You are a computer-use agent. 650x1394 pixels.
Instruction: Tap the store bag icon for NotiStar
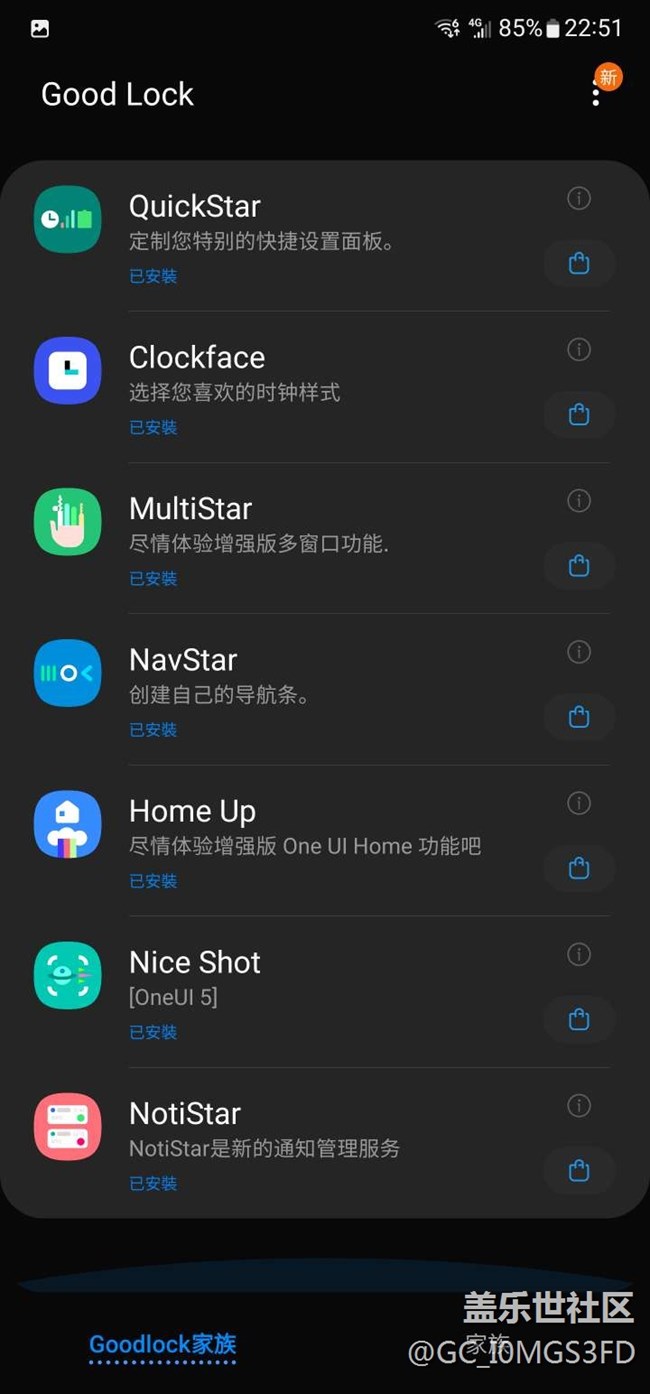click(x=579, y=1169)
